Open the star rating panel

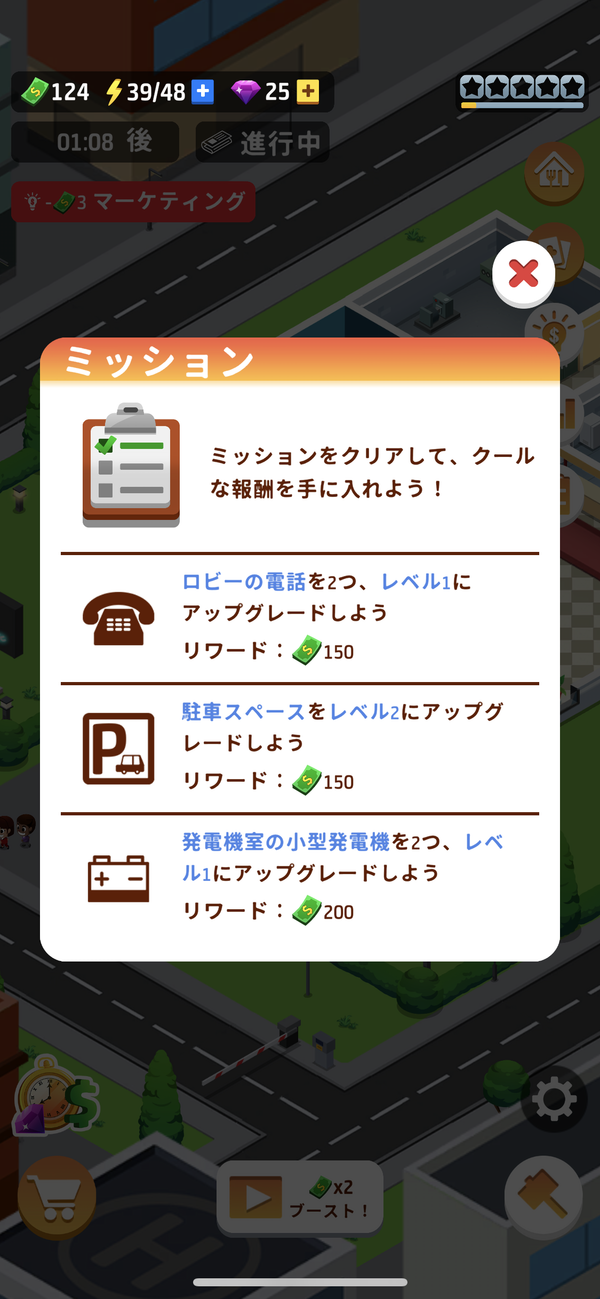point(523,90)
